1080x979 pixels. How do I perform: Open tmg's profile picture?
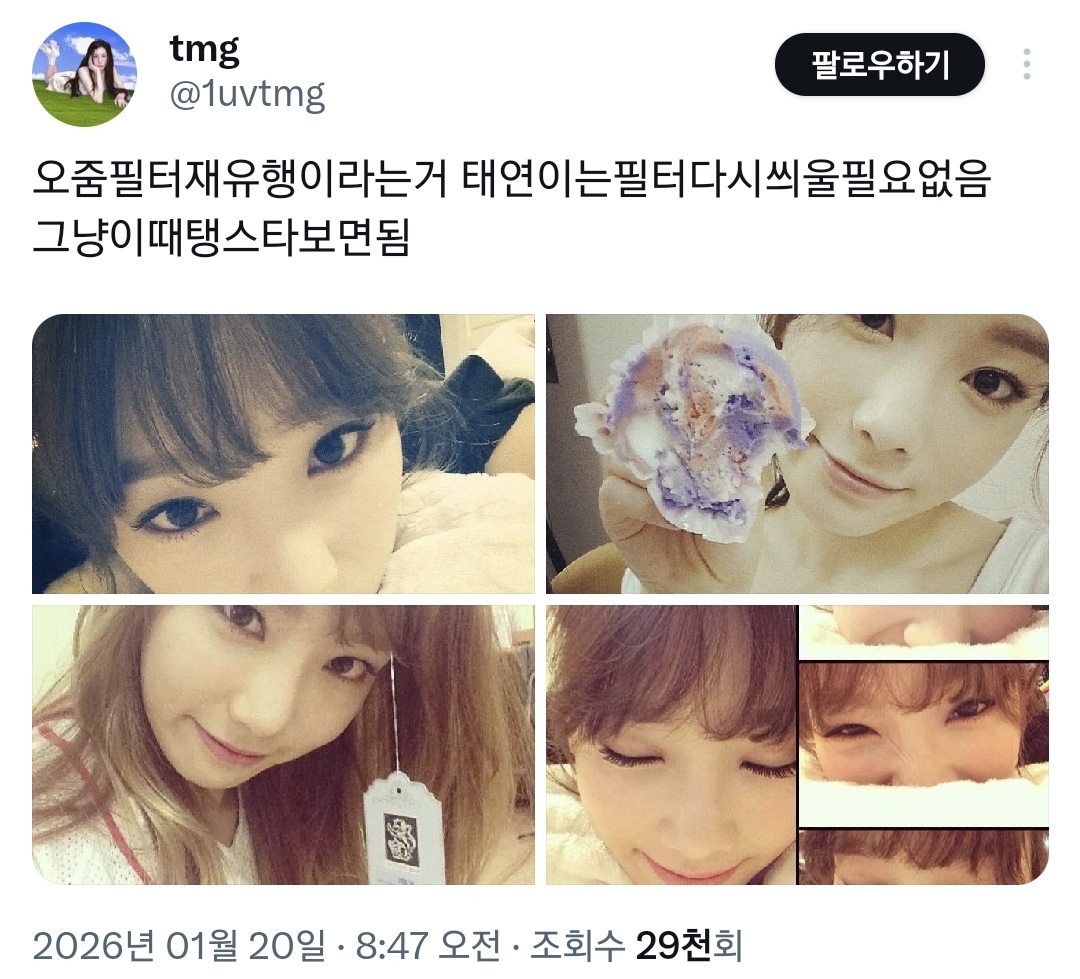(84, 74)
